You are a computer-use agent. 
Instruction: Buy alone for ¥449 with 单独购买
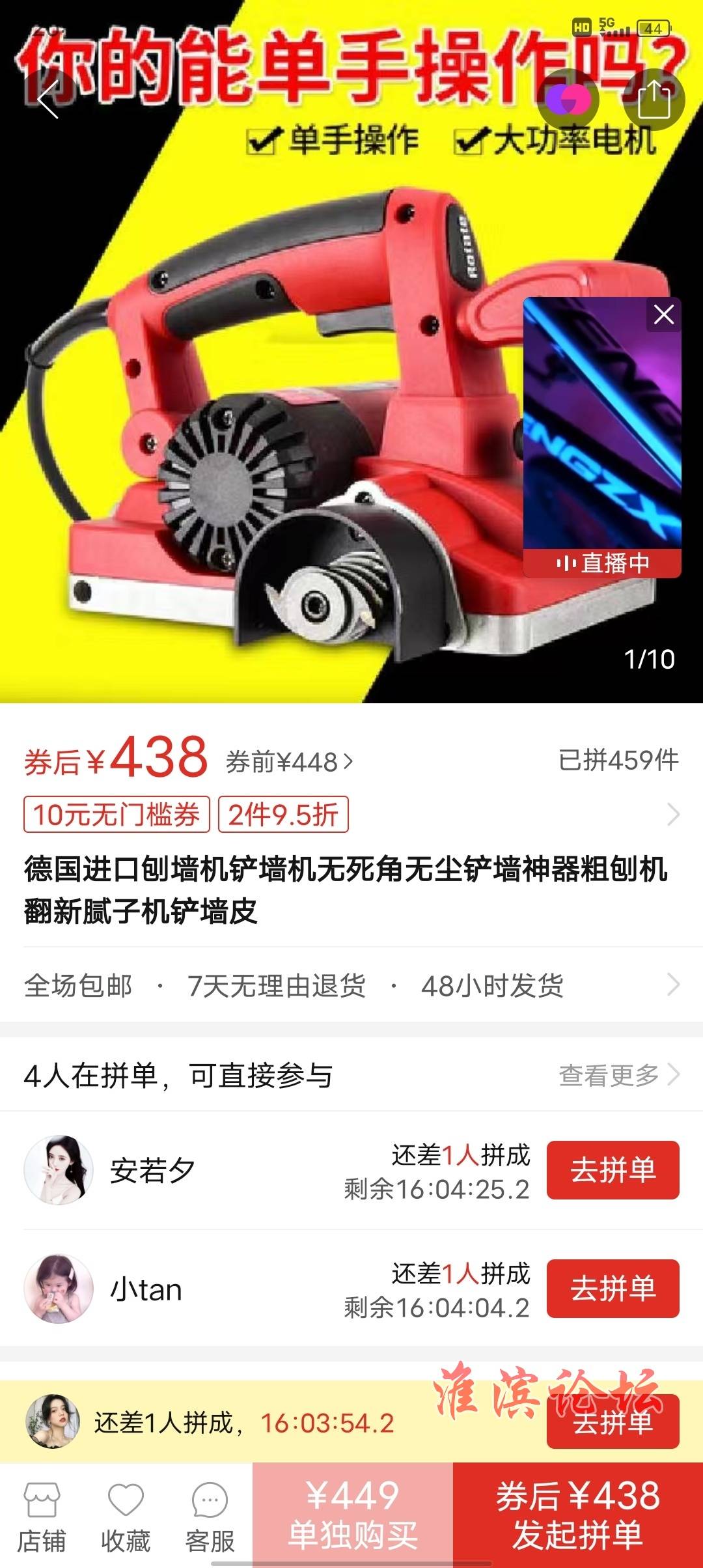pyautogui.click(x=352, y=1515)
